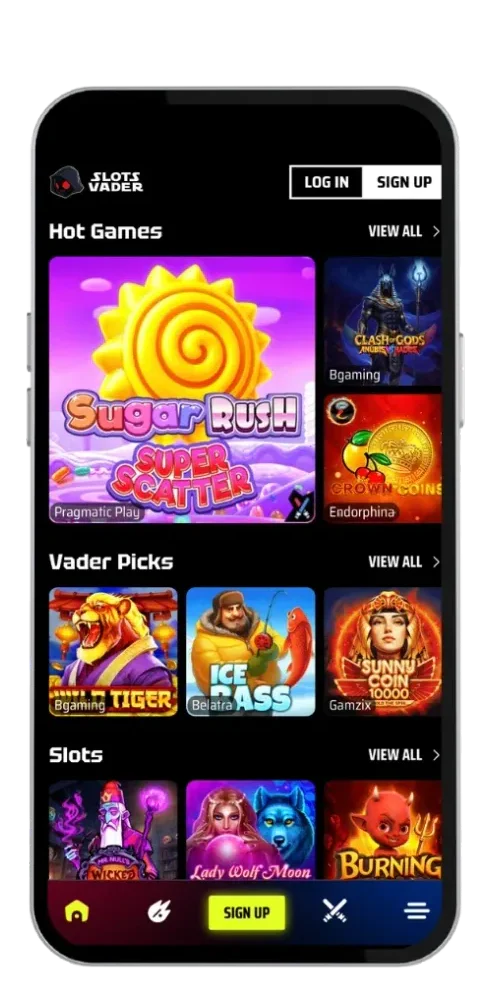The image size is (480, 1000).
Task: Open the Clash of Gods game tile
Action: pyautogui.click(x=382, y=321)
